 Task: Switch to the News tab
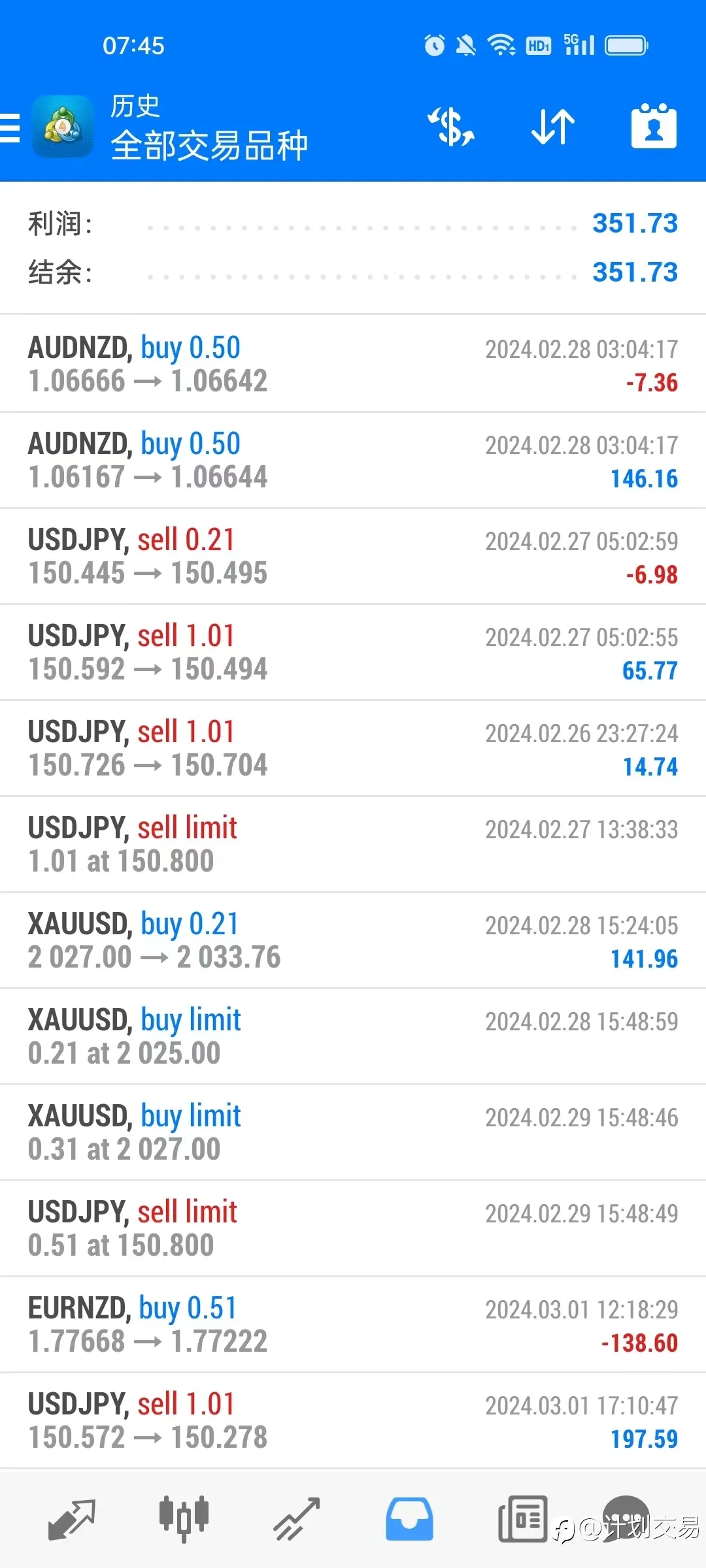[x=522, y=1519]
